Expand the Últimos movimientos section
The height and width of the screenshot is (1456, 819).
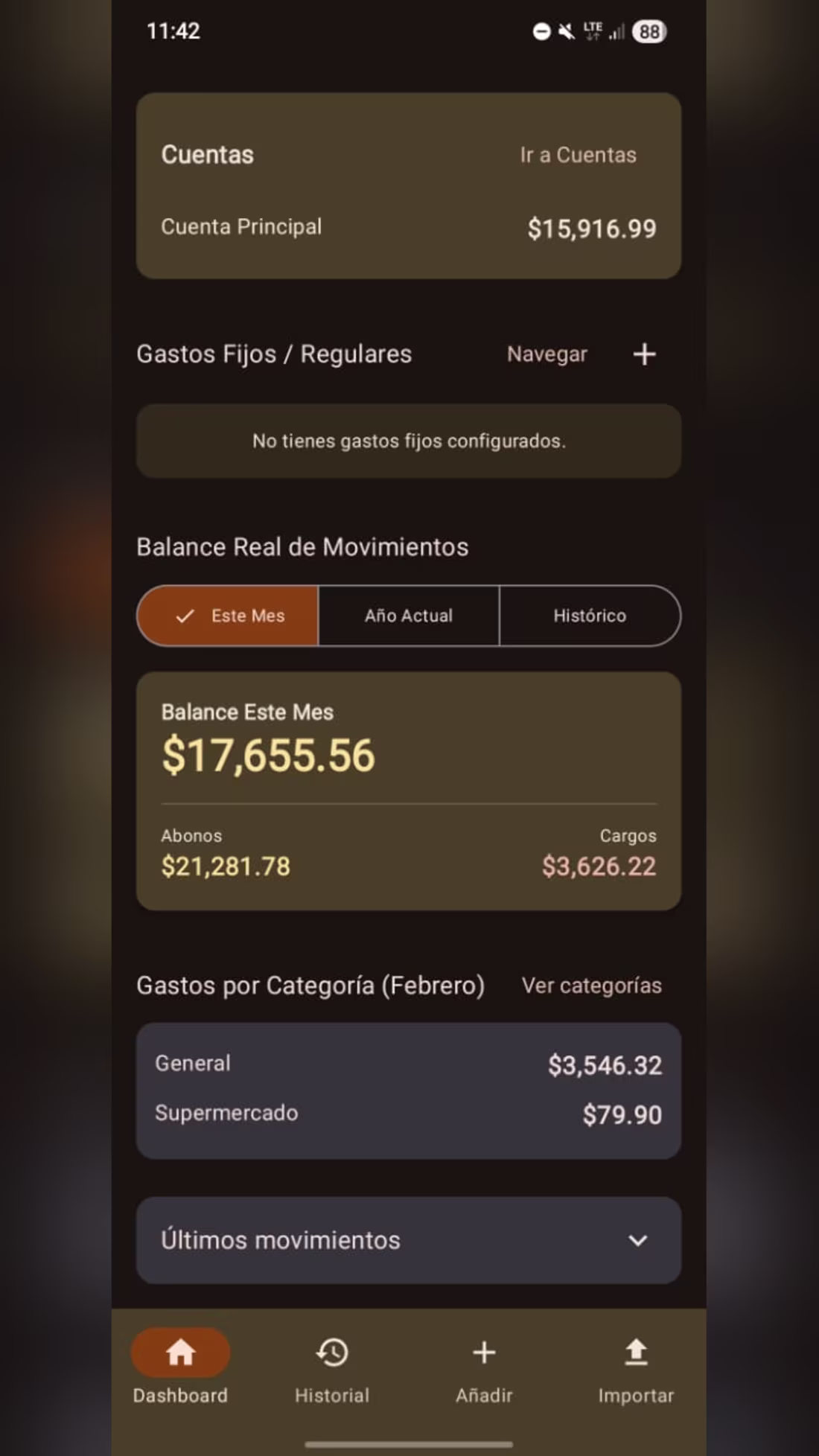tap(408, 1240)
